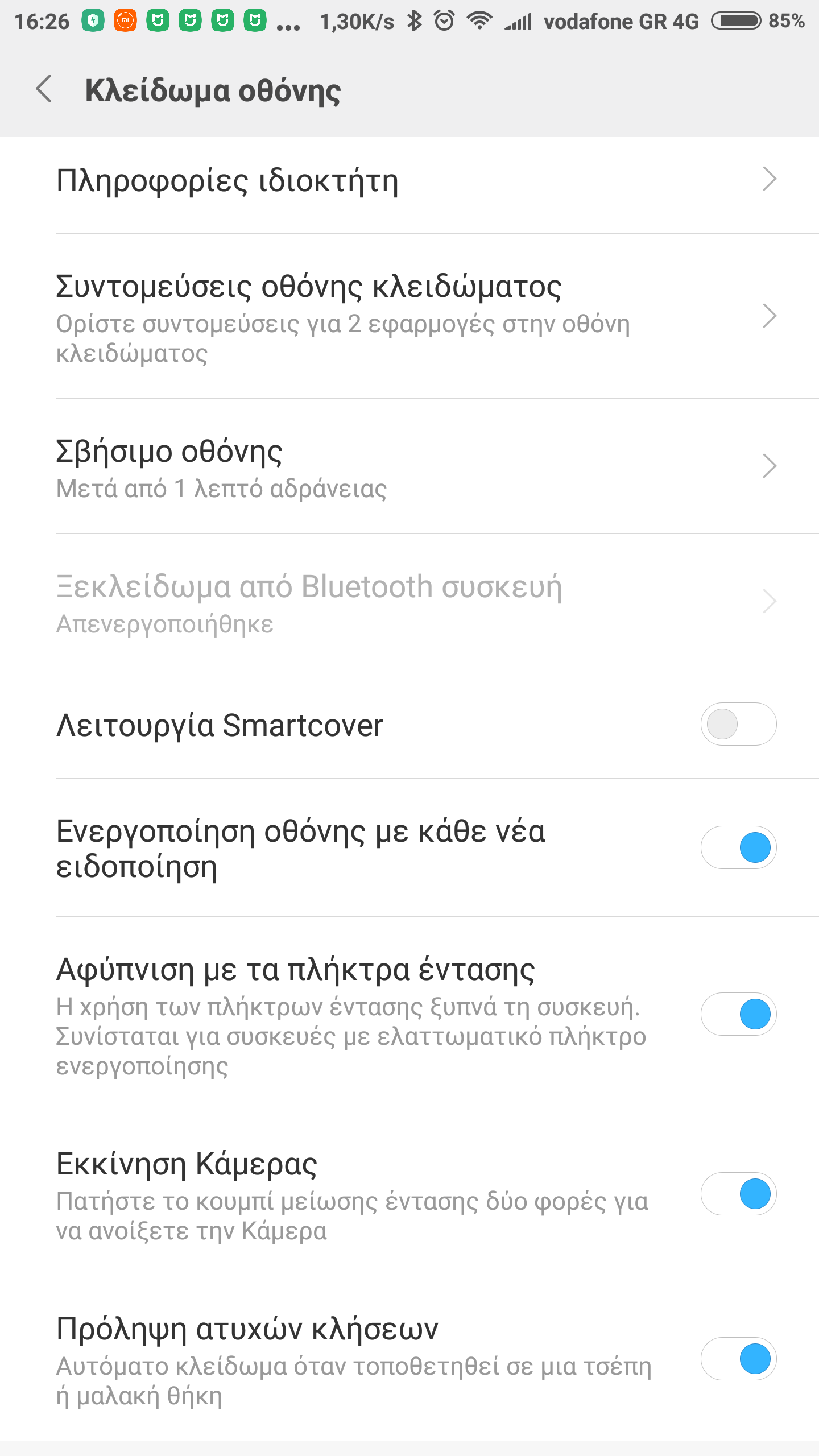This screenshot has width=819, height=1456.
Task: Turn off Αφύπνιση με τα πλήκτρα έντασης
Action: (x=738, y=1014)
